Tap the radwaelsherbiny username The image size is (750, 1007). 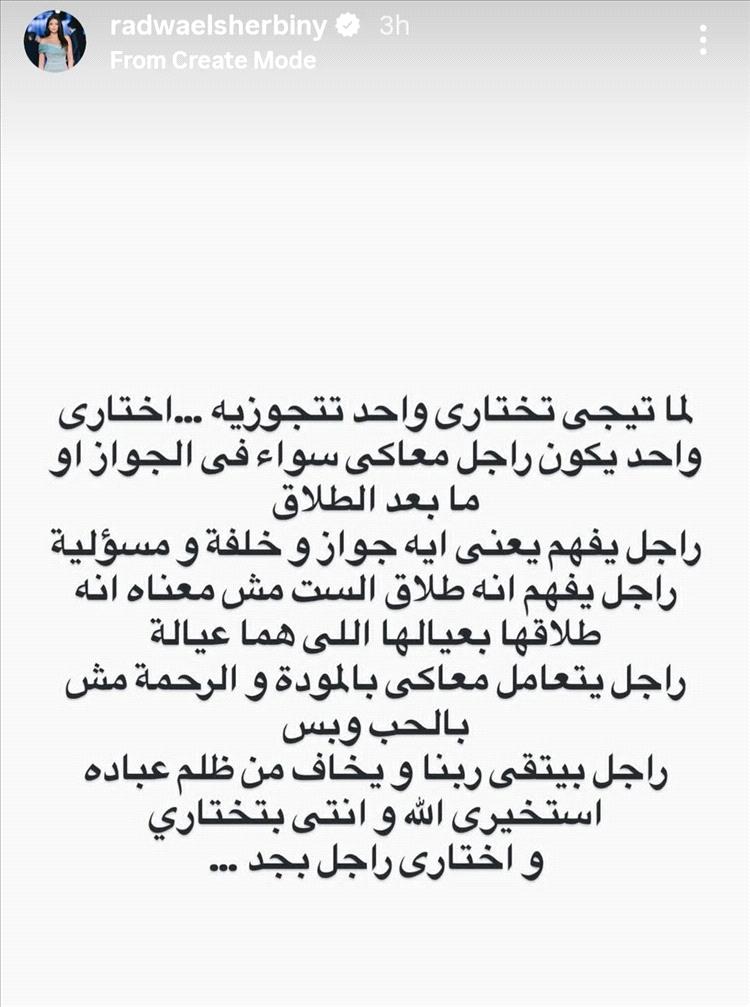coord(219,27)
